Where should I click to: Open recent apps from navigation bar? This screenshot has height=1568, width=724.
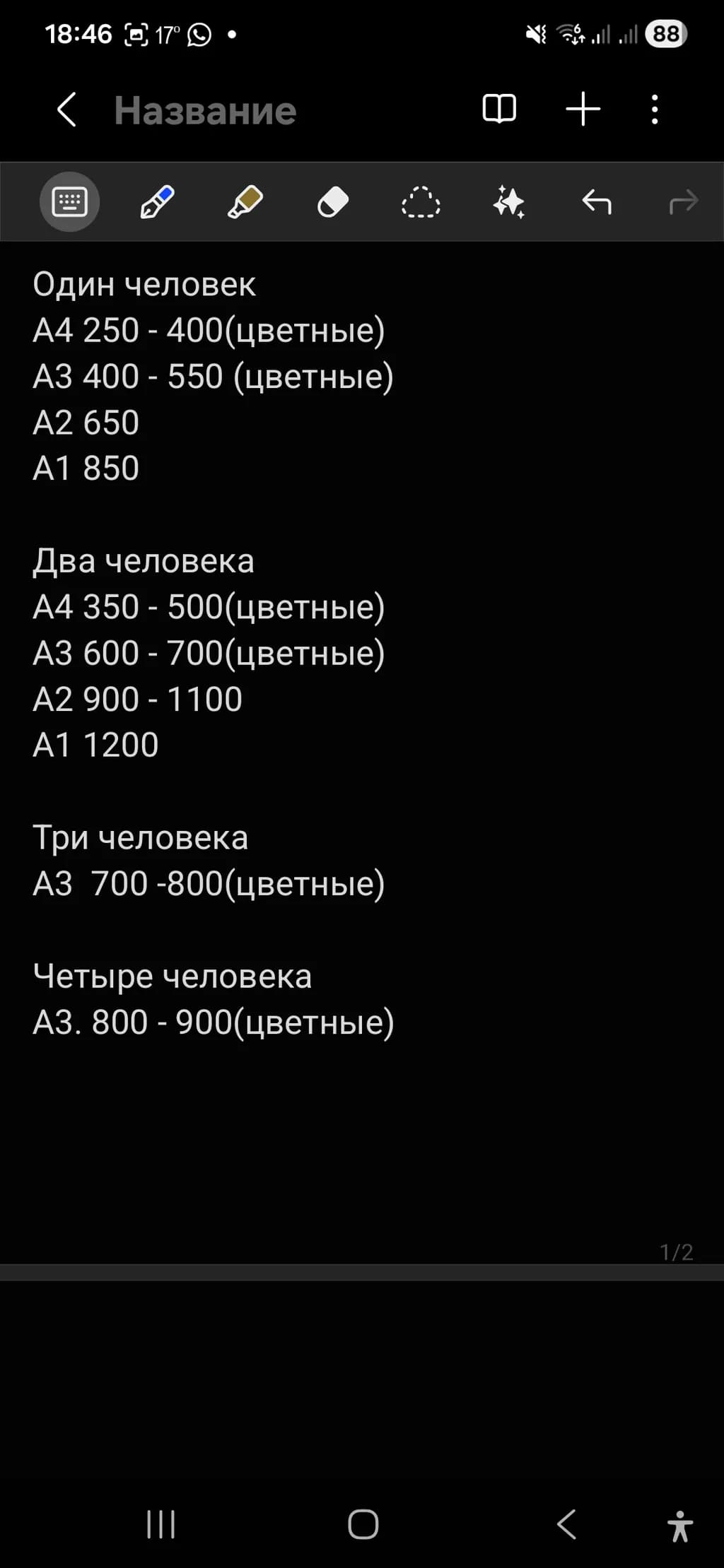161,1524
